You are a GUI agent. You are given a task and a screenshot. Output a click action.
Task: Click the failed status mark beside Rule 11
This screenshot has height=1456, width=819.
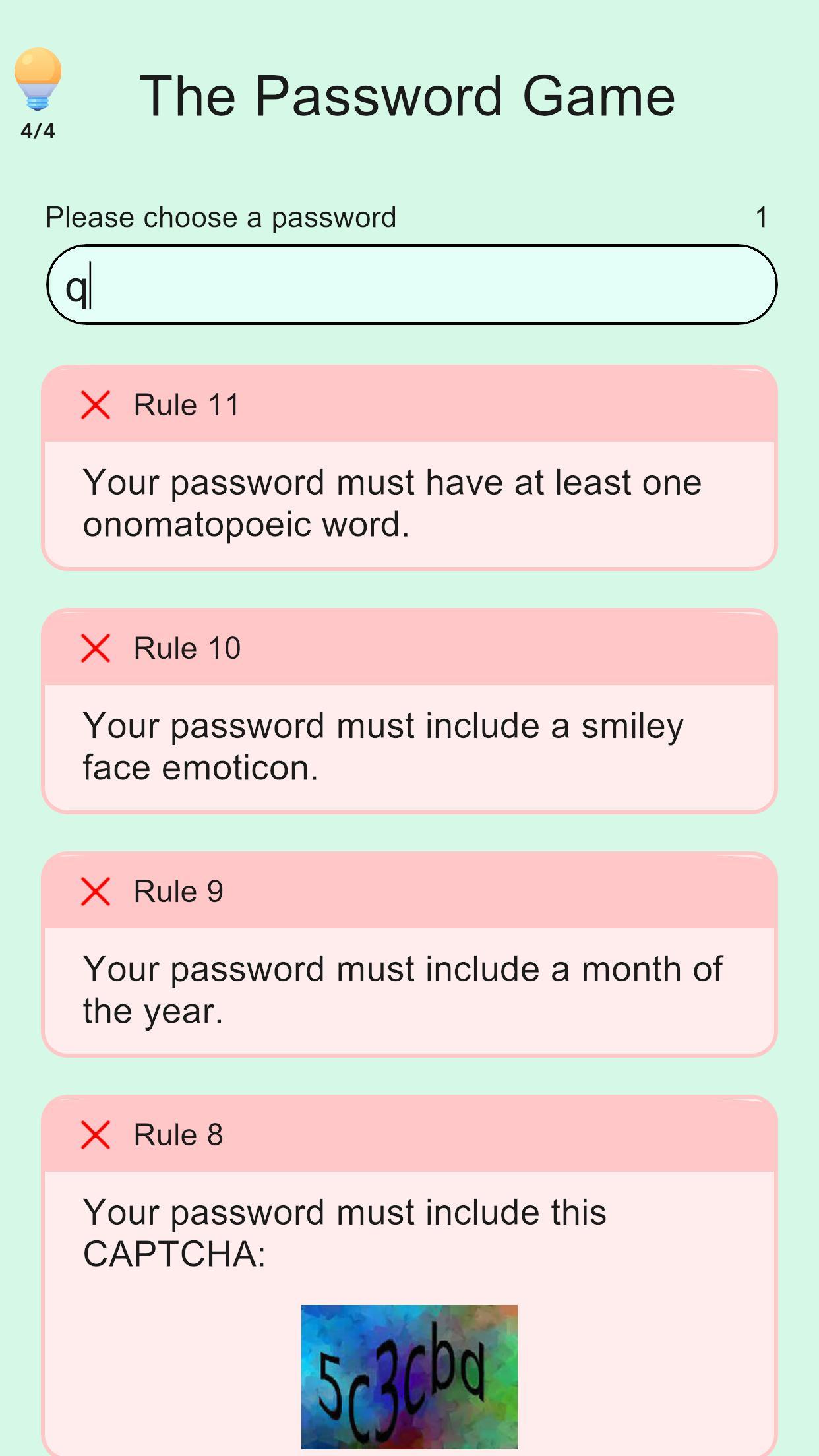[95, 405]
